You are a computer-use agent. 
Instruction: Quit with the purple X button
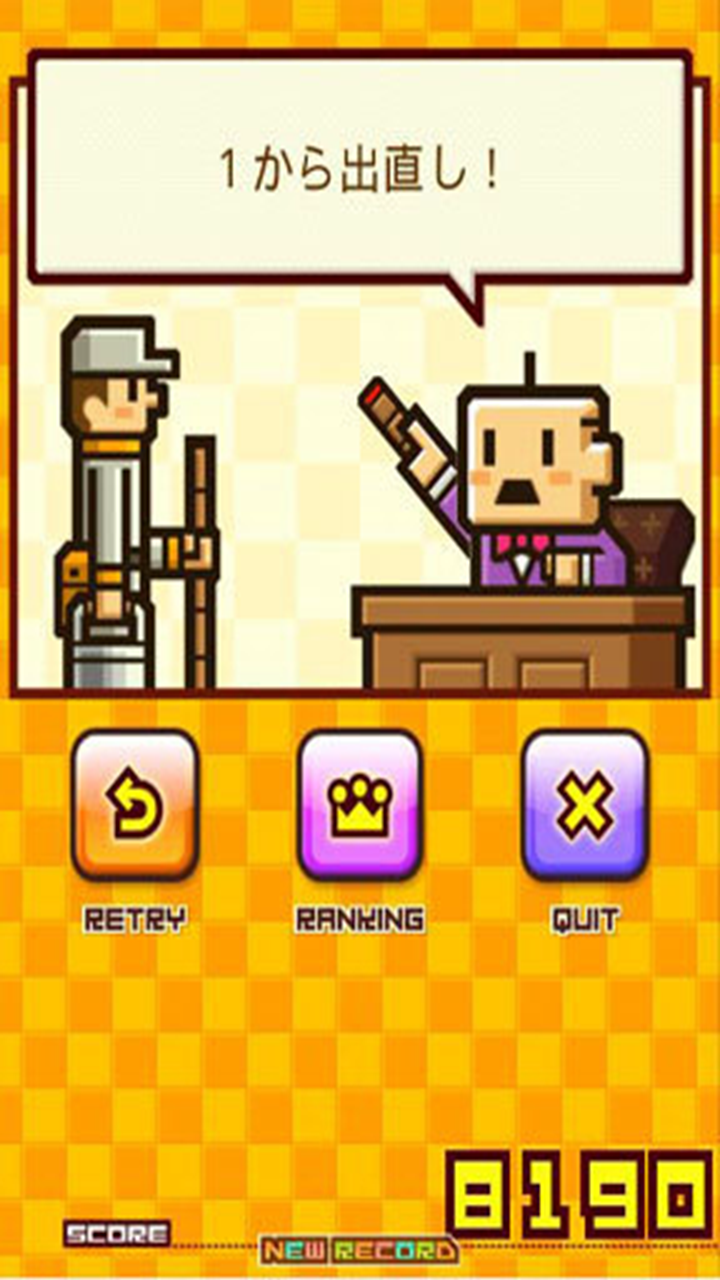tap(585, 805)
